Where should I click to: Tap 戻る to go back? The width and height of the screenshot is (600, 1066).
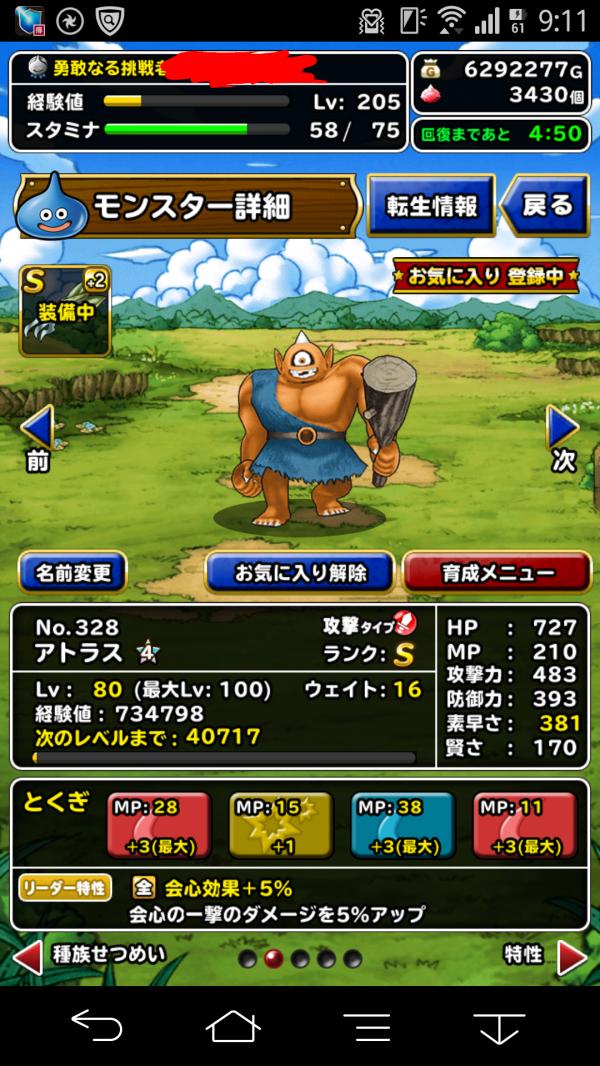pyautogui.click(x=541, y=206)
